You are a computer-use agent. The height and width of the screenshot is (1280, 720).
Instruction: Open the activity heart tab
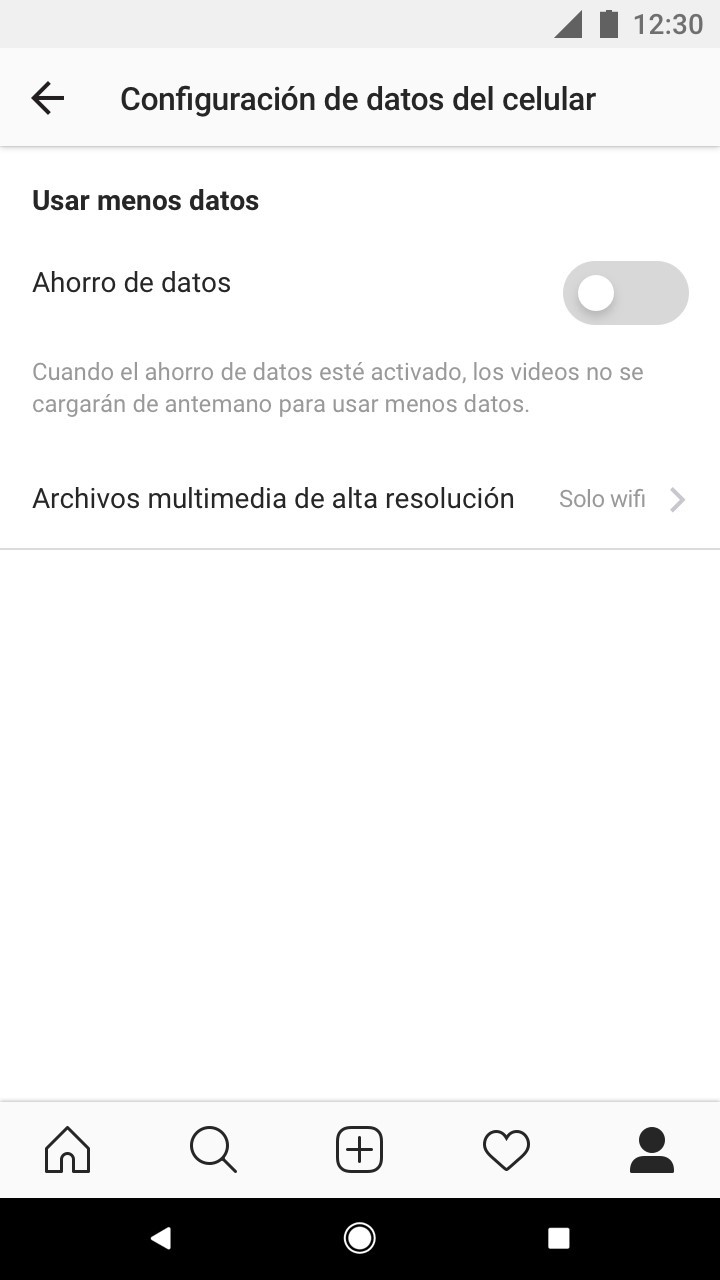coord(506,1150)
